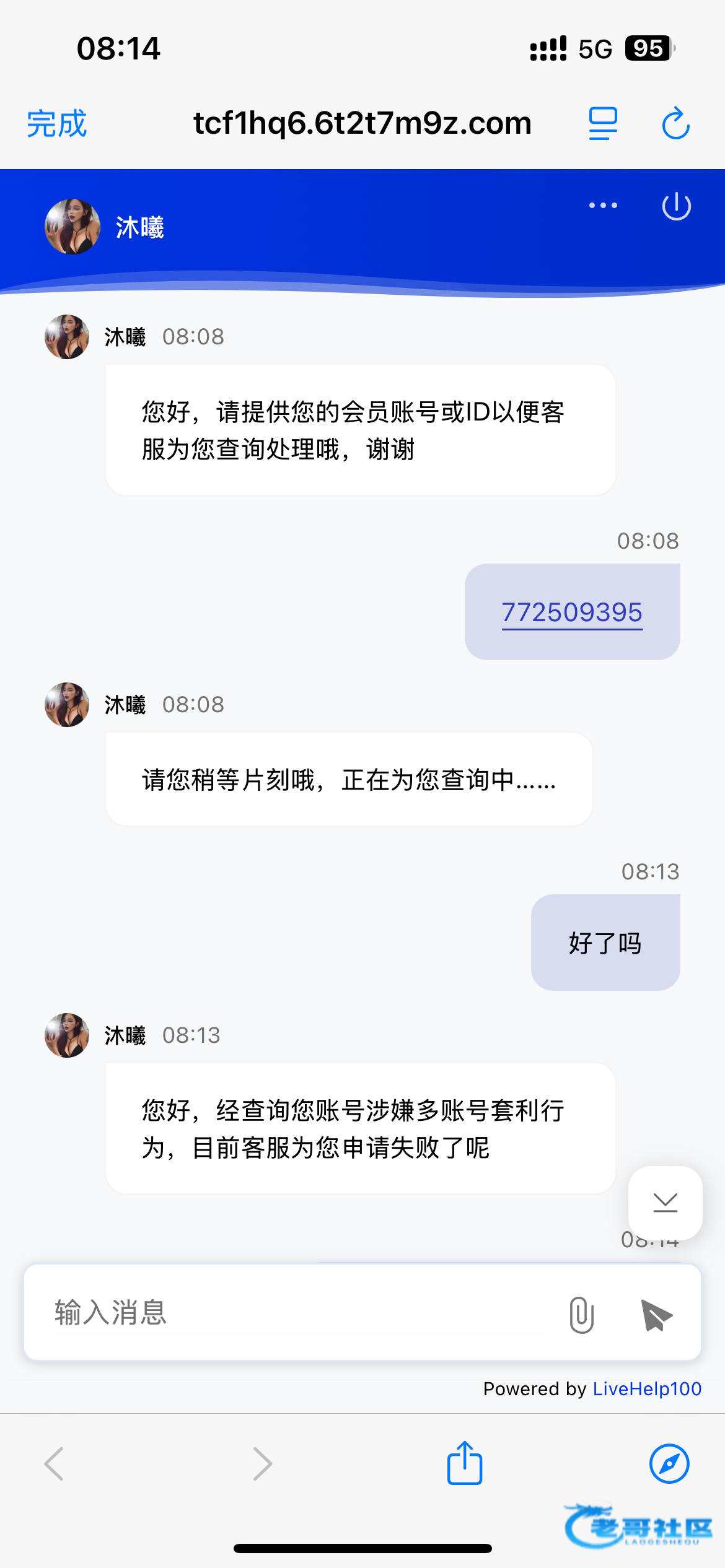Reload the page
The height and width of the screenshot is (1568, 725).
pyautogui.click(x=675, y=123)
